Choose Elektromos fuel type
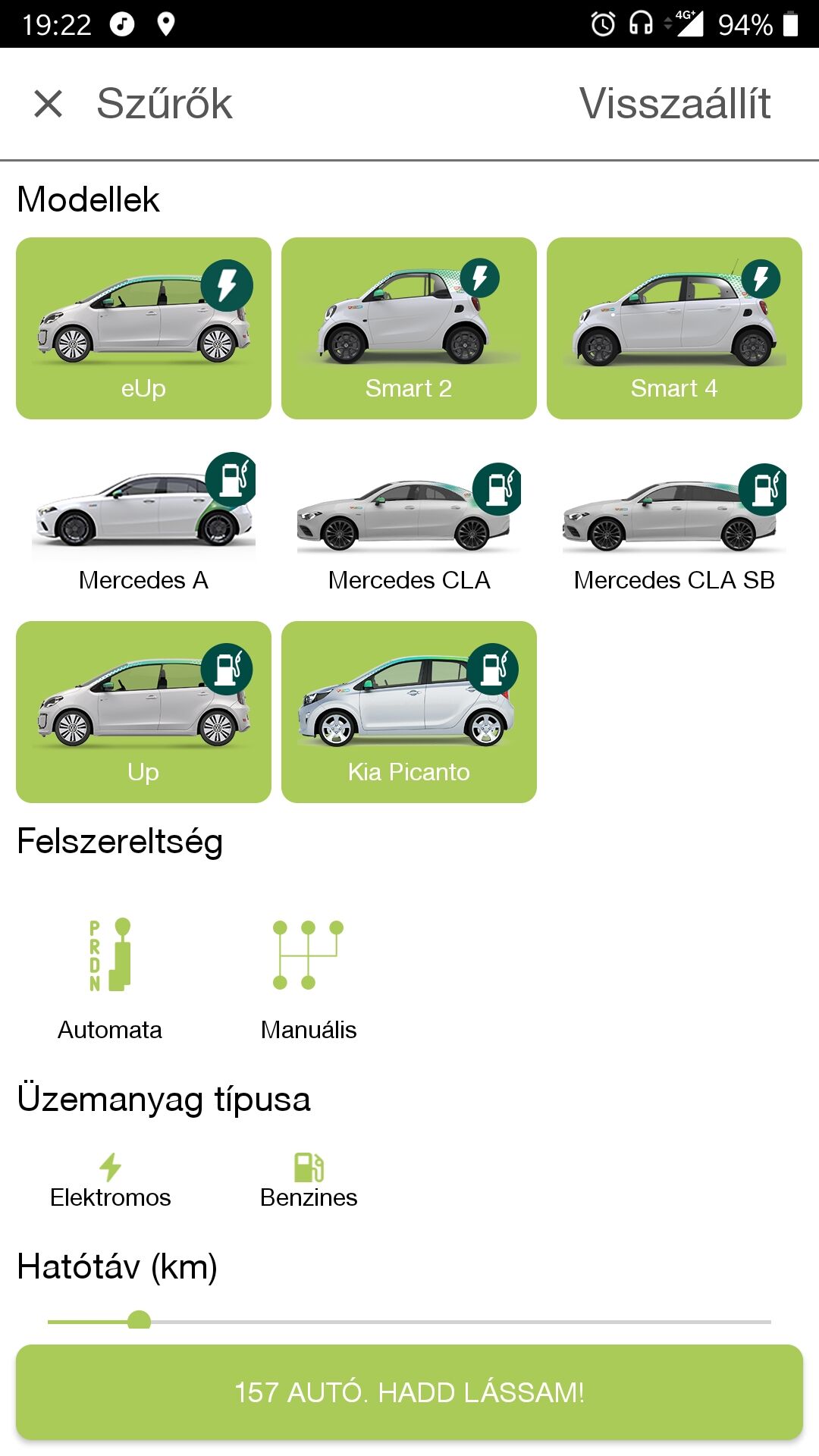Screen dimensions: 819x1456 (x=110, y=1181)
